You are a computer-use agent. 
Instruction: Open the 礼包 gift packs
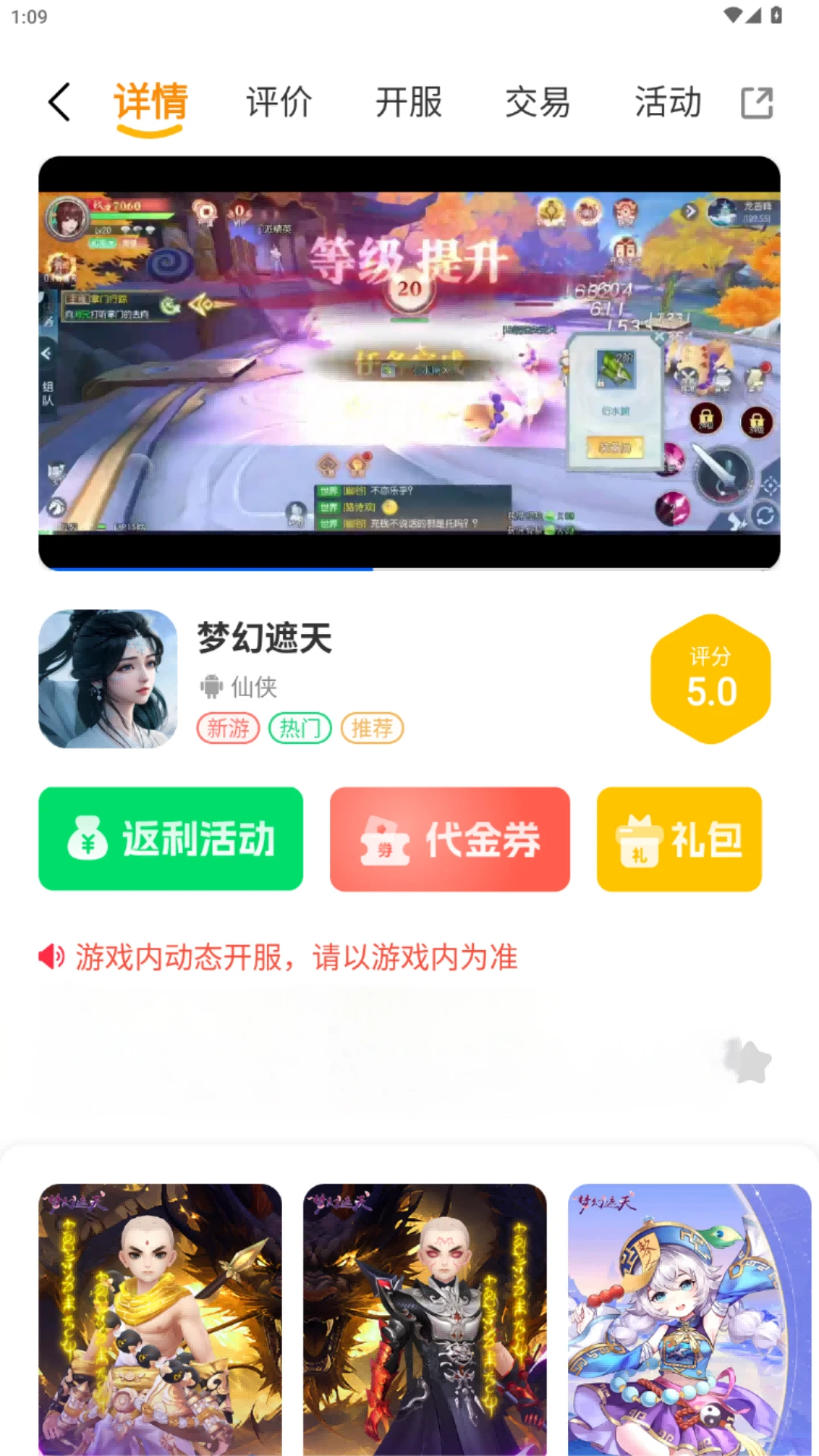[x=679, y=839]
